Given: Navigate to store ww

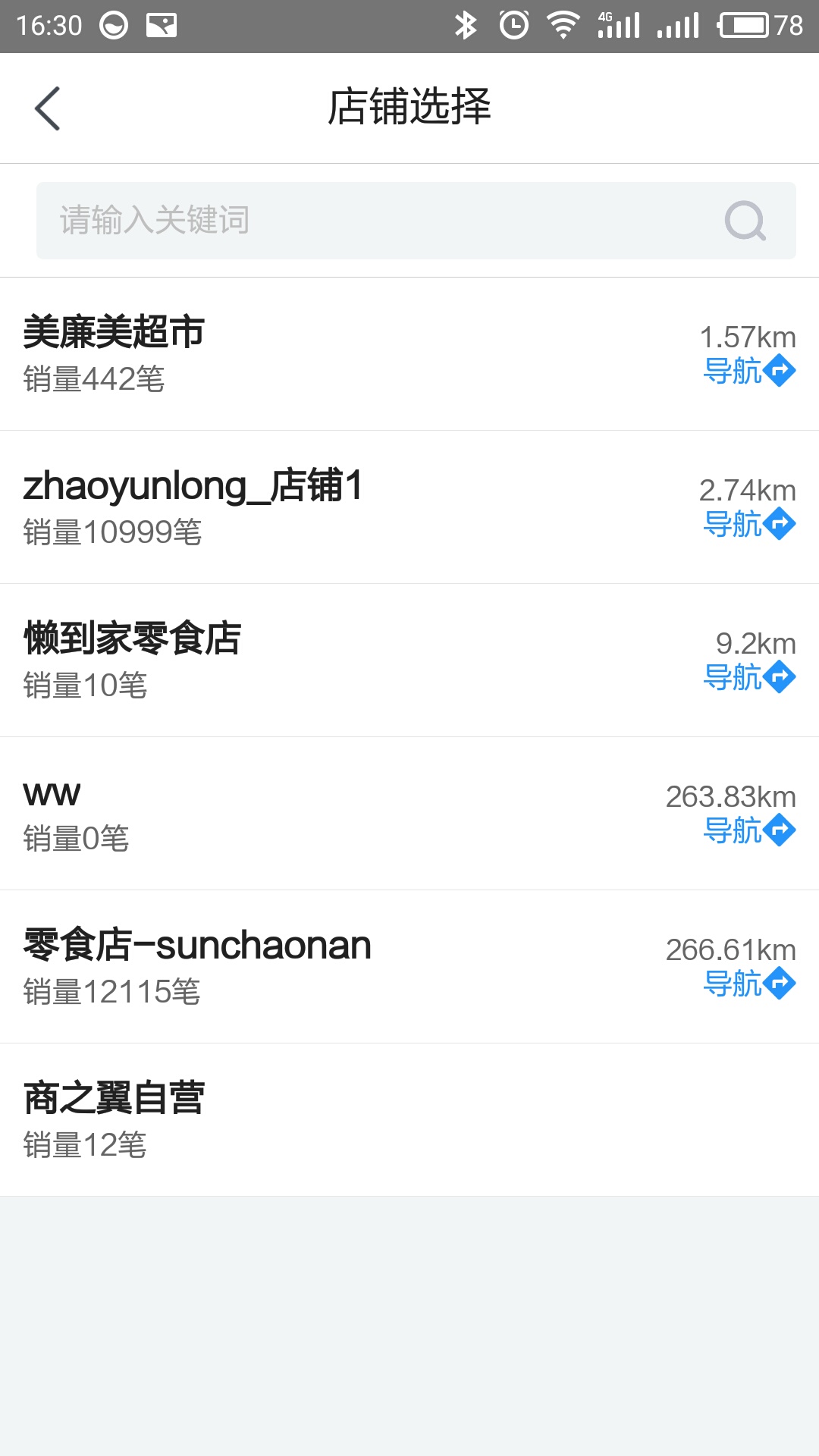Looking at the screenshot, I should 748,830.
